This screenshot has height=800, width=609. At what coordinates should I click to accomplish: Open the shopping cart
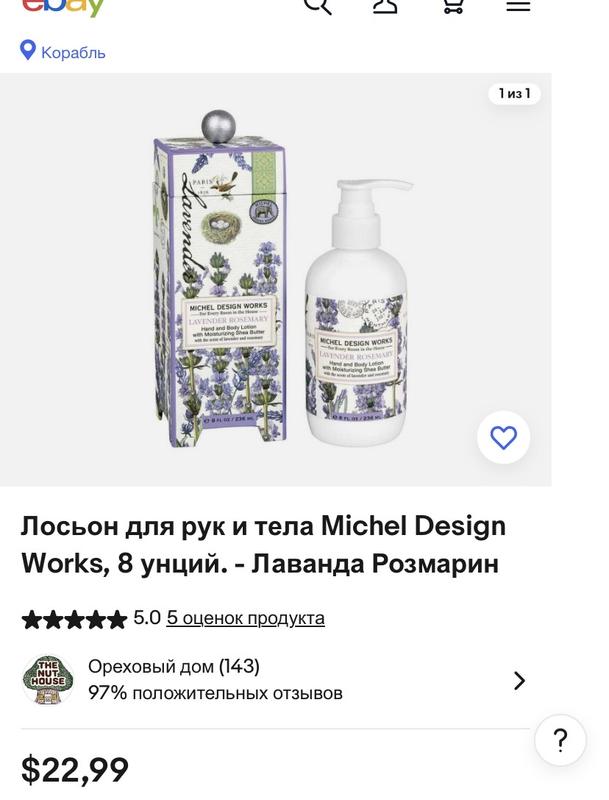(x=452, y=5)
